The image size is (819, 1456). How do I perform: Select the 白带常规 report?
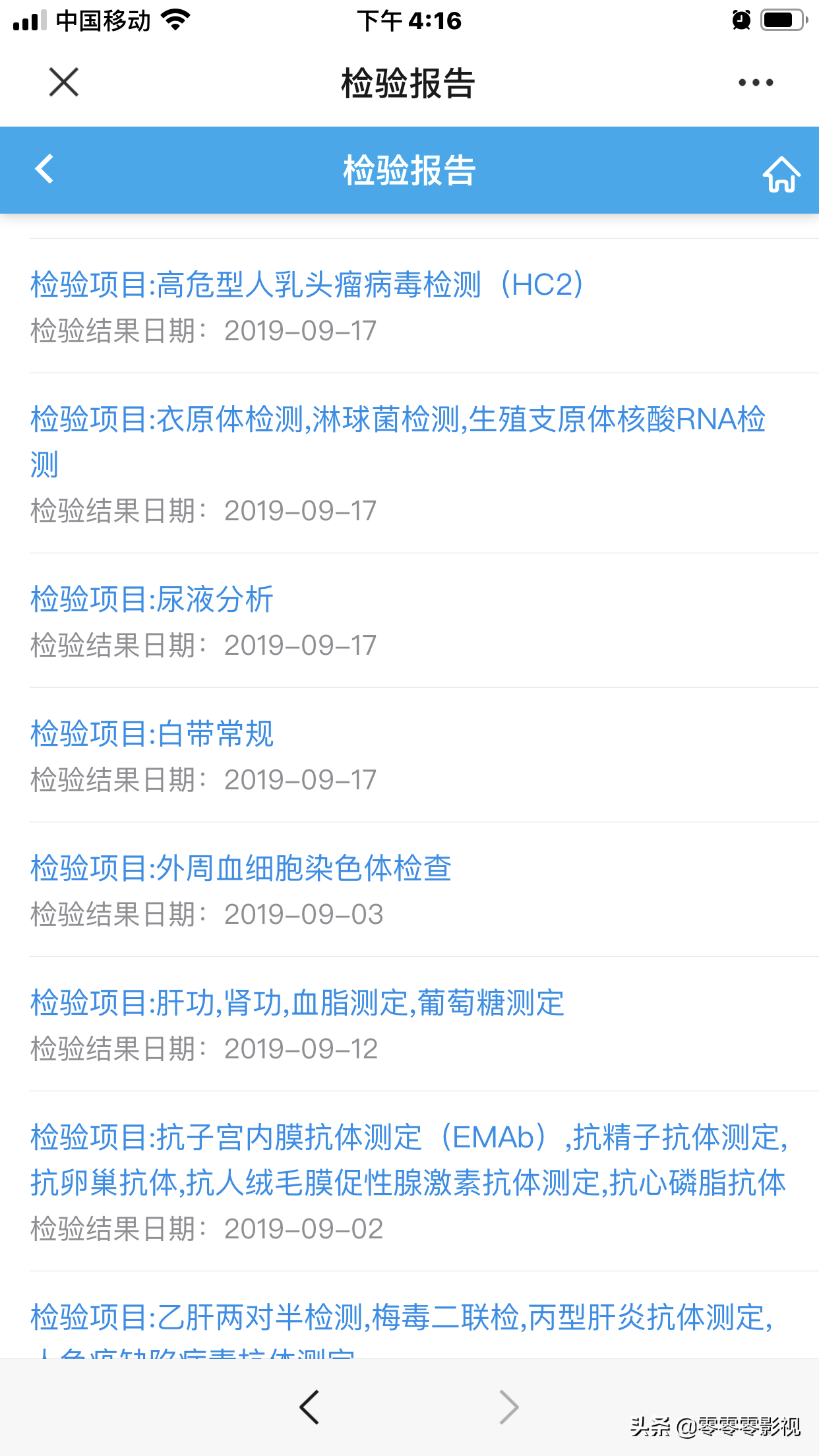click(152, 734)
